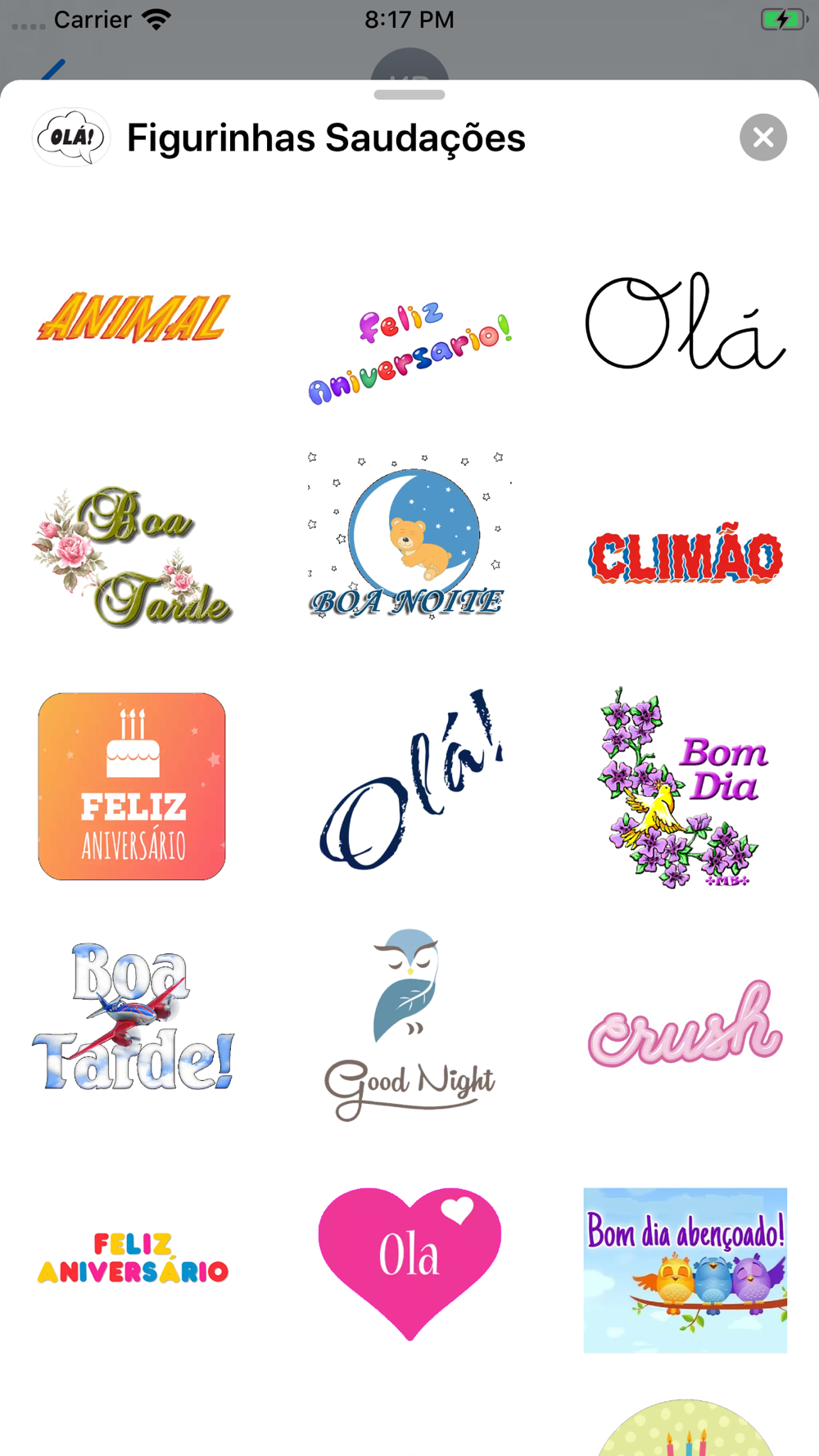Select the orange Feliz Aniversário cake sticker
Image resolution: width=819 pixels, height=1456 pixels.
tap(132, 787)
